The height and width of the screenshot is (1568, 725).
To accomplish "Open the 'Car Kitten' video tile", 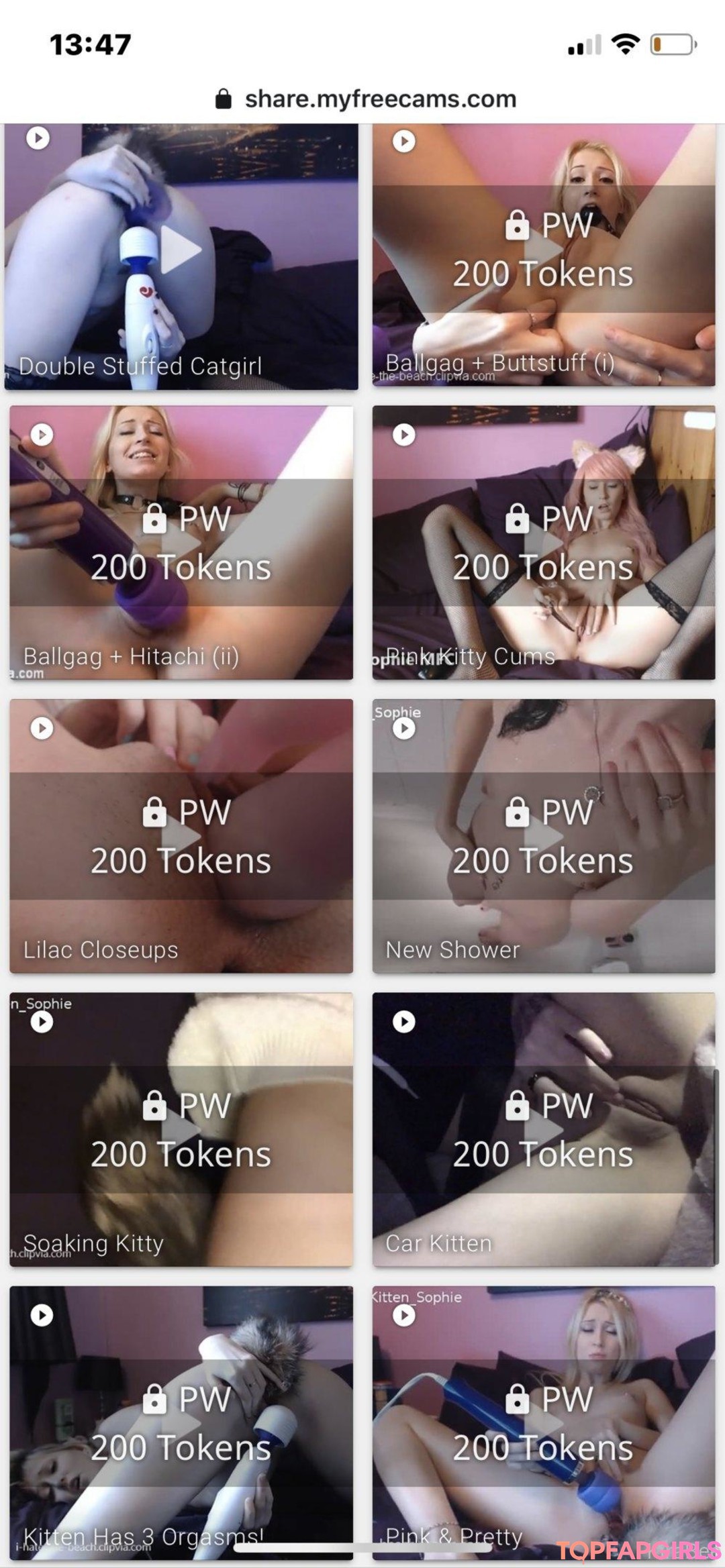I will click(543, 1130).
